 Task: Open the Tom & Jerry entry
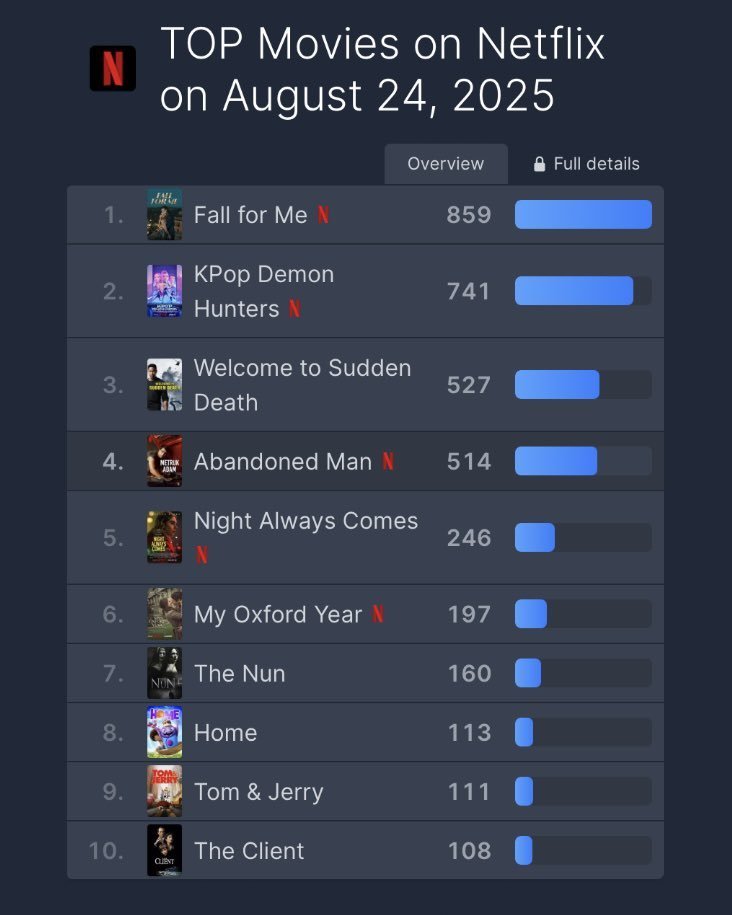pos(258,792)
